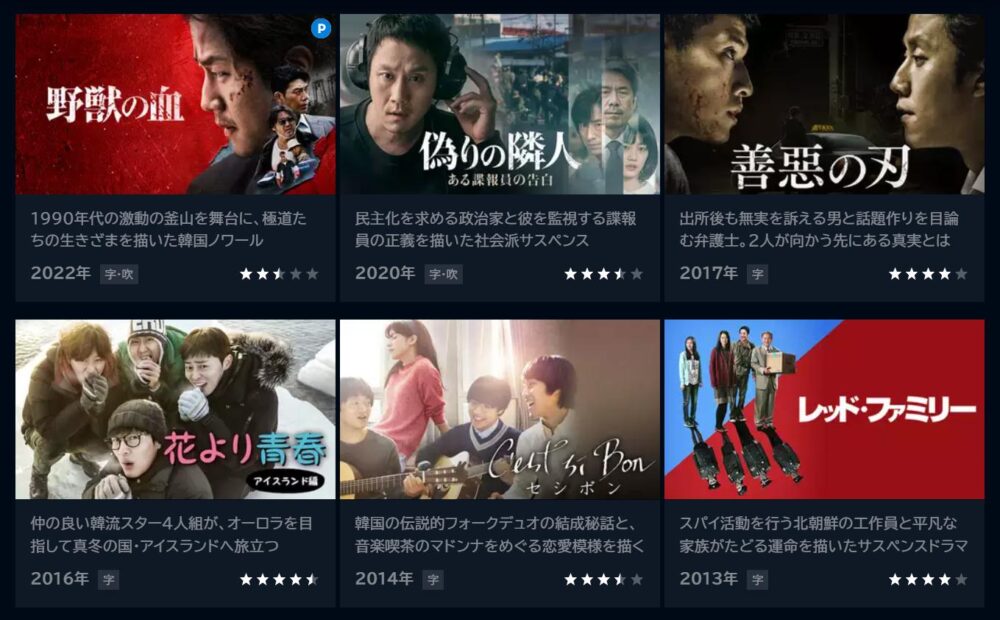View details for 善悪の刃
Image resolution: width=1000 pixels, height=620 pixels.
(824, 105)
